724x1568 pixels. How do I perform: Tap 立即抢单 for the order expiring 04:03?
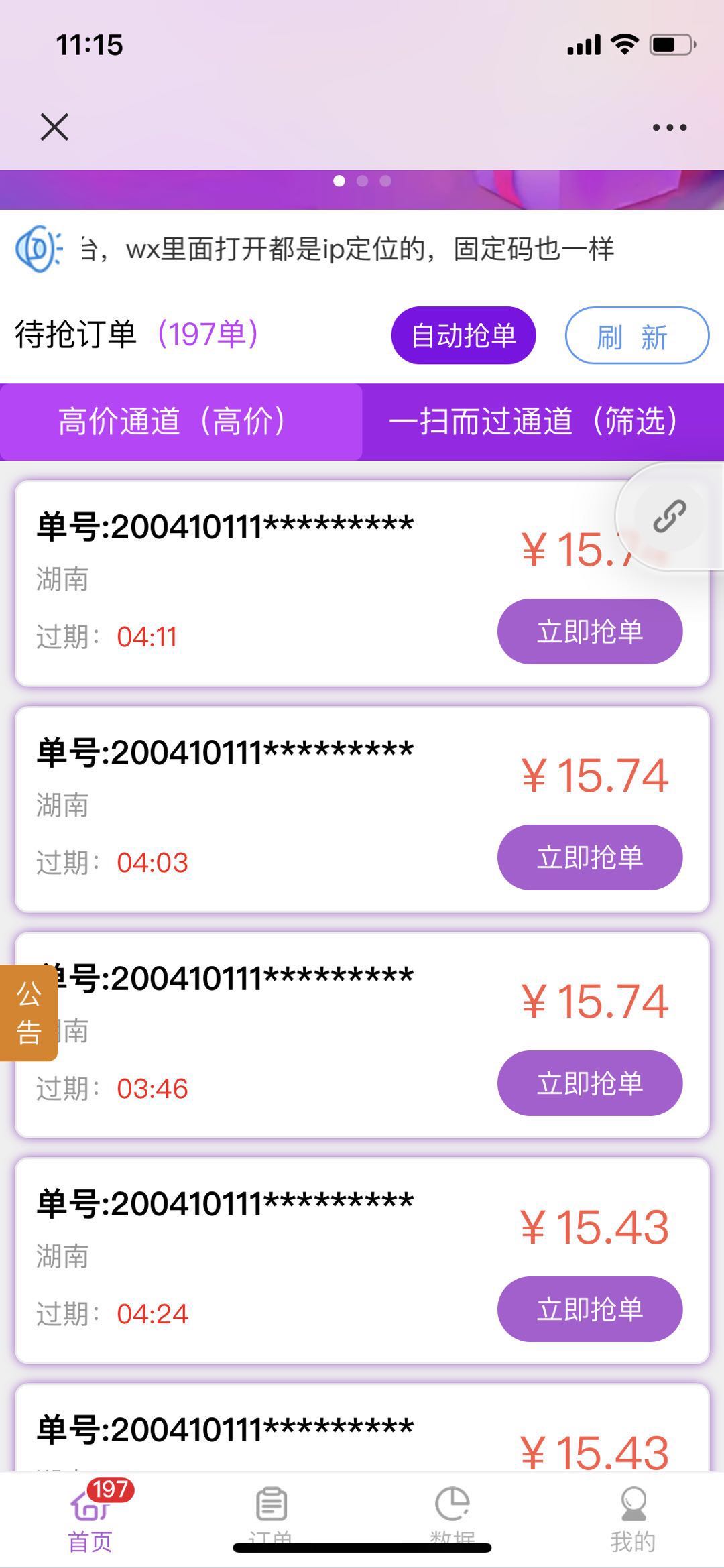click(x=590, y=857)
